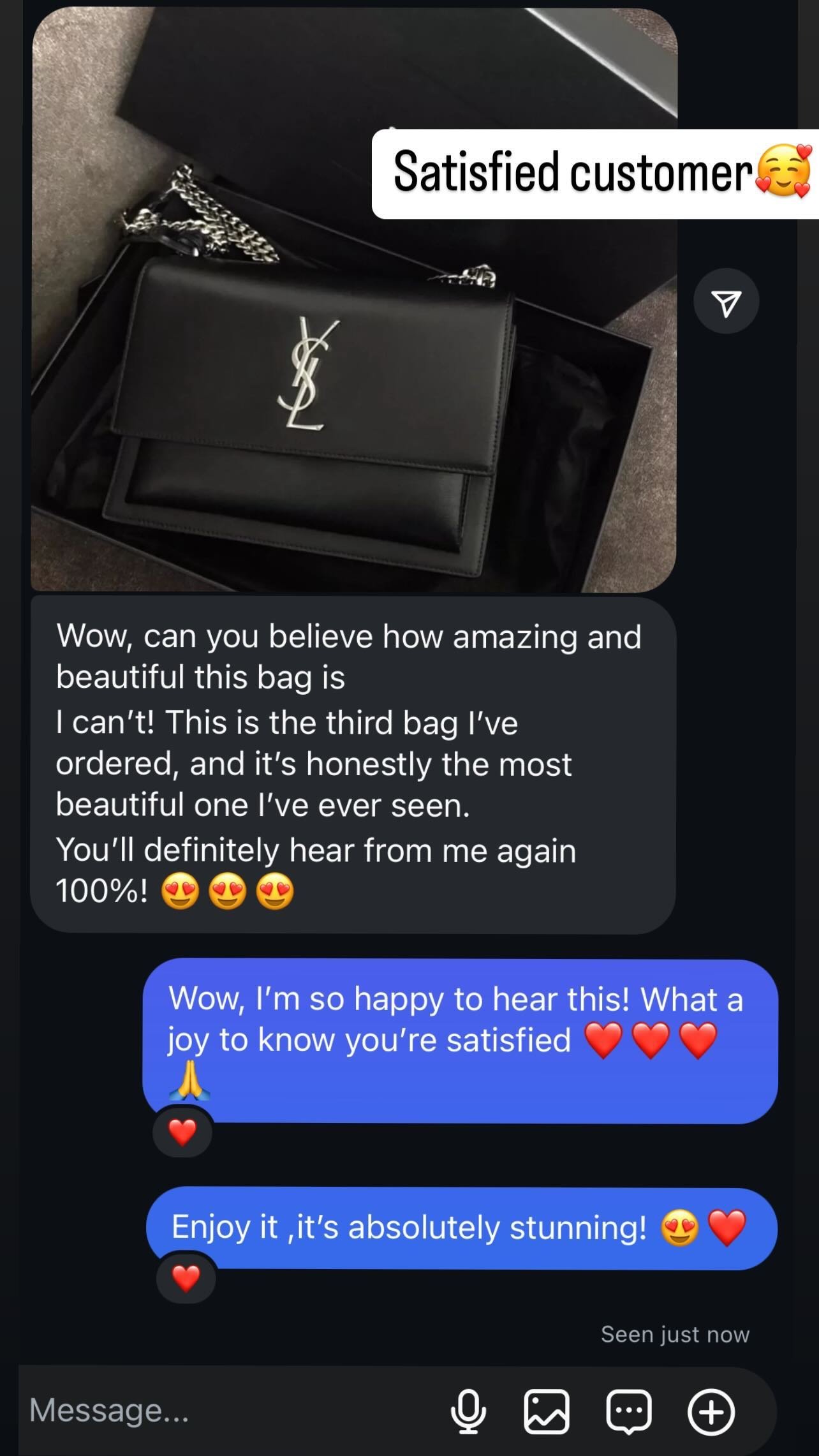
Task: Open the gallery to send a photo
Action: click(x=546, y=1411)
